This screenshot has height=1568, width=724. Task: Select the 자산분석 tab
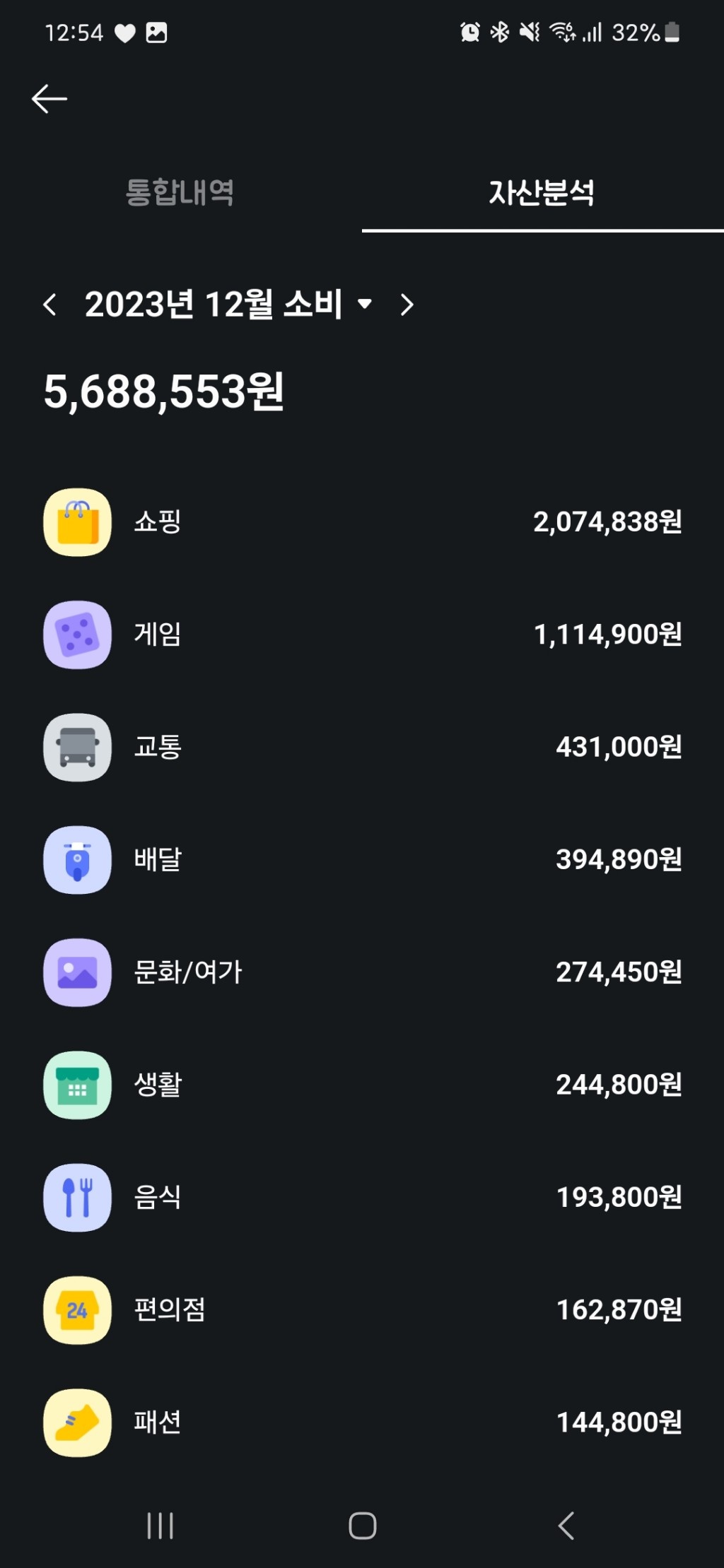[x=542, y=192]
